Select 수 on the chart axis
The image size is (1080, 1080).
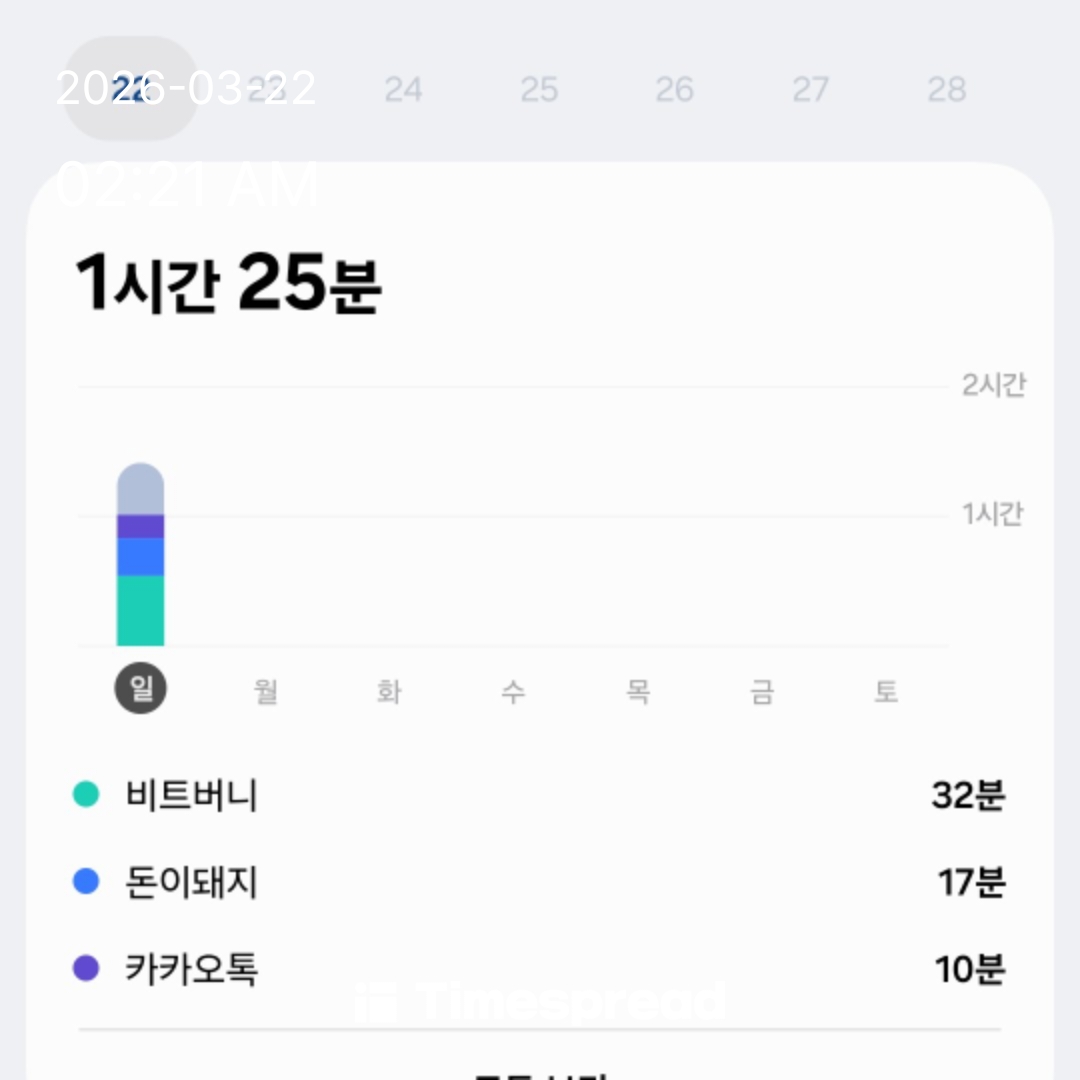[x=513, y=691]
